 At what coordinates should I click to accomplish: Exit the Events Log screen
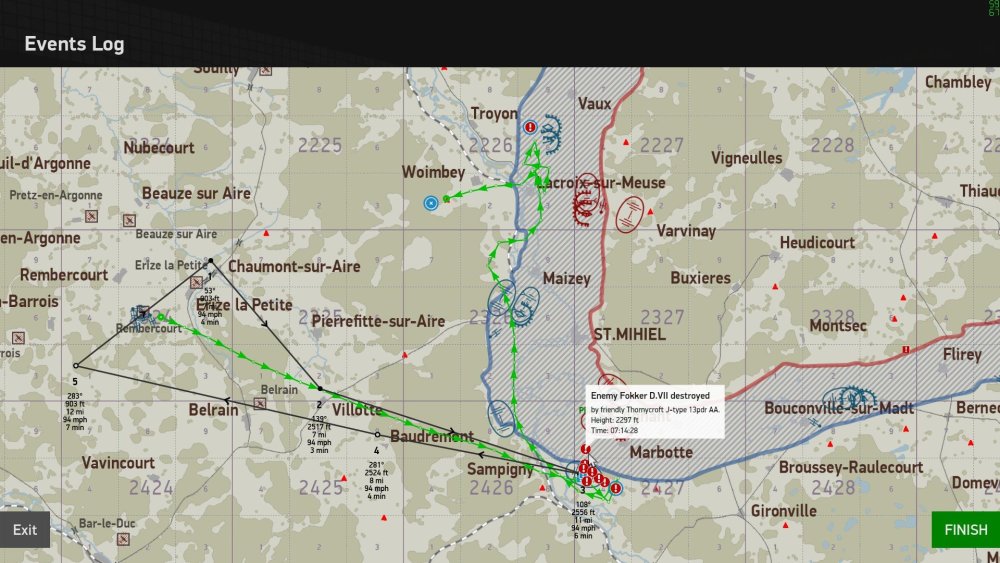point(25,530)
